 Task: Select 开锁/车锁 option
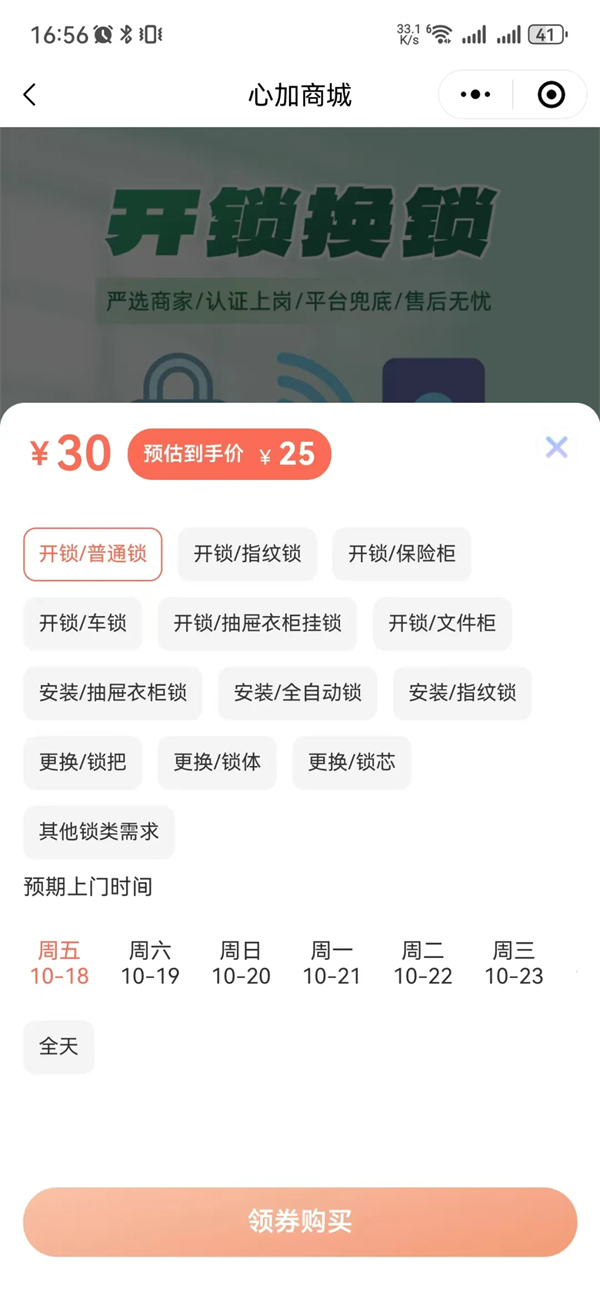click(x=83, y=624)
